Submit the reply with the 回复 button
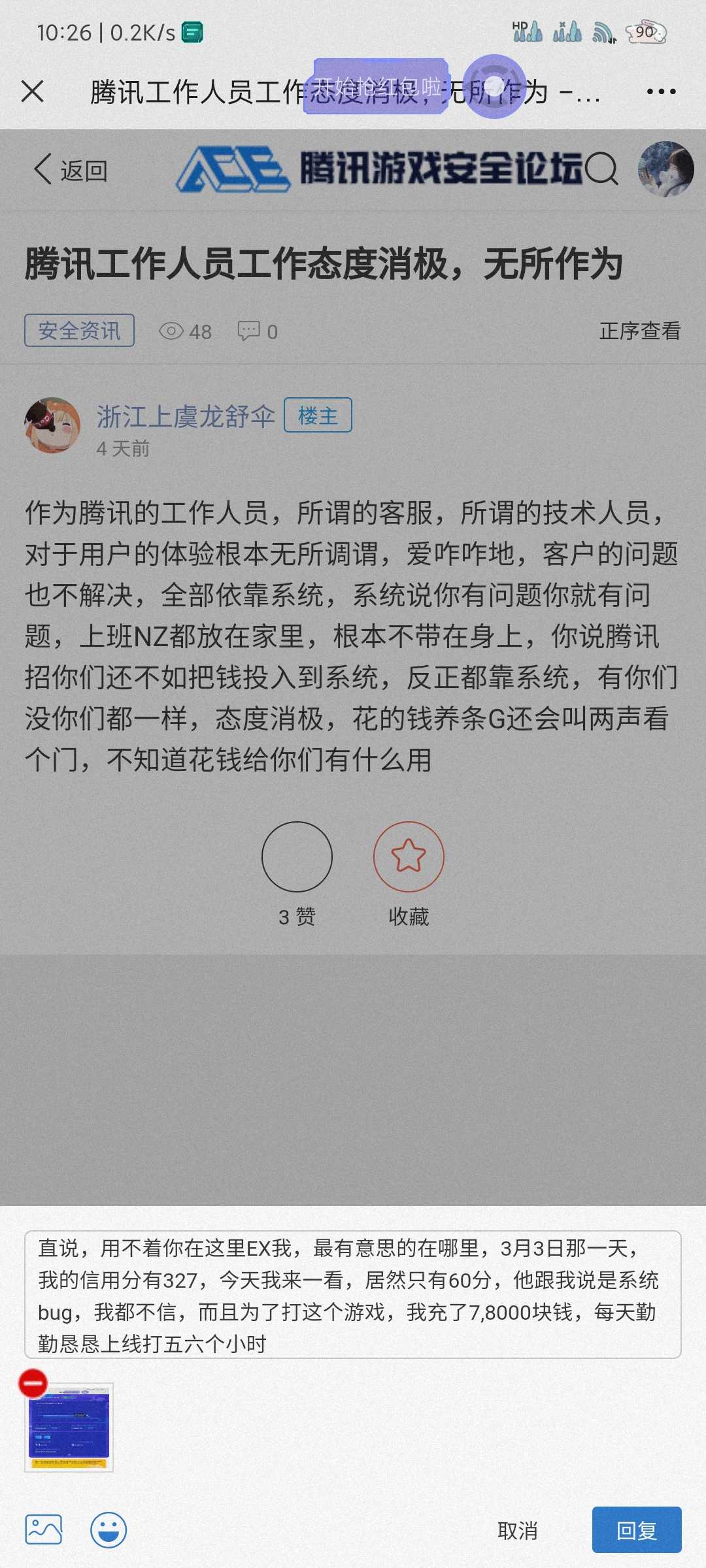 tap(636, 1530)
